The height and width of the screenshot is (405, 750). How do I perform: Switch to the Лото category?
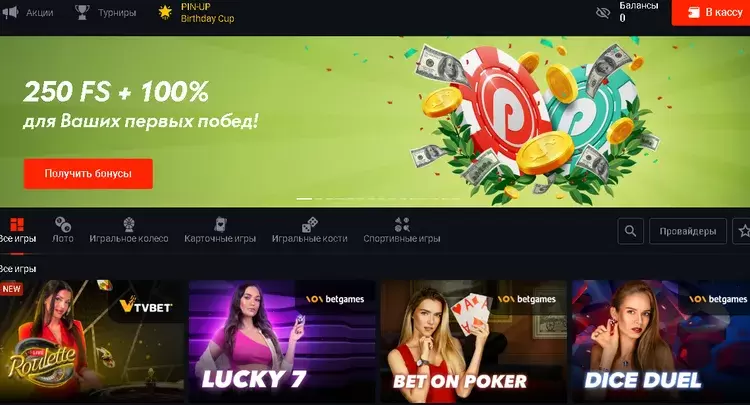(x=63, y=230)
